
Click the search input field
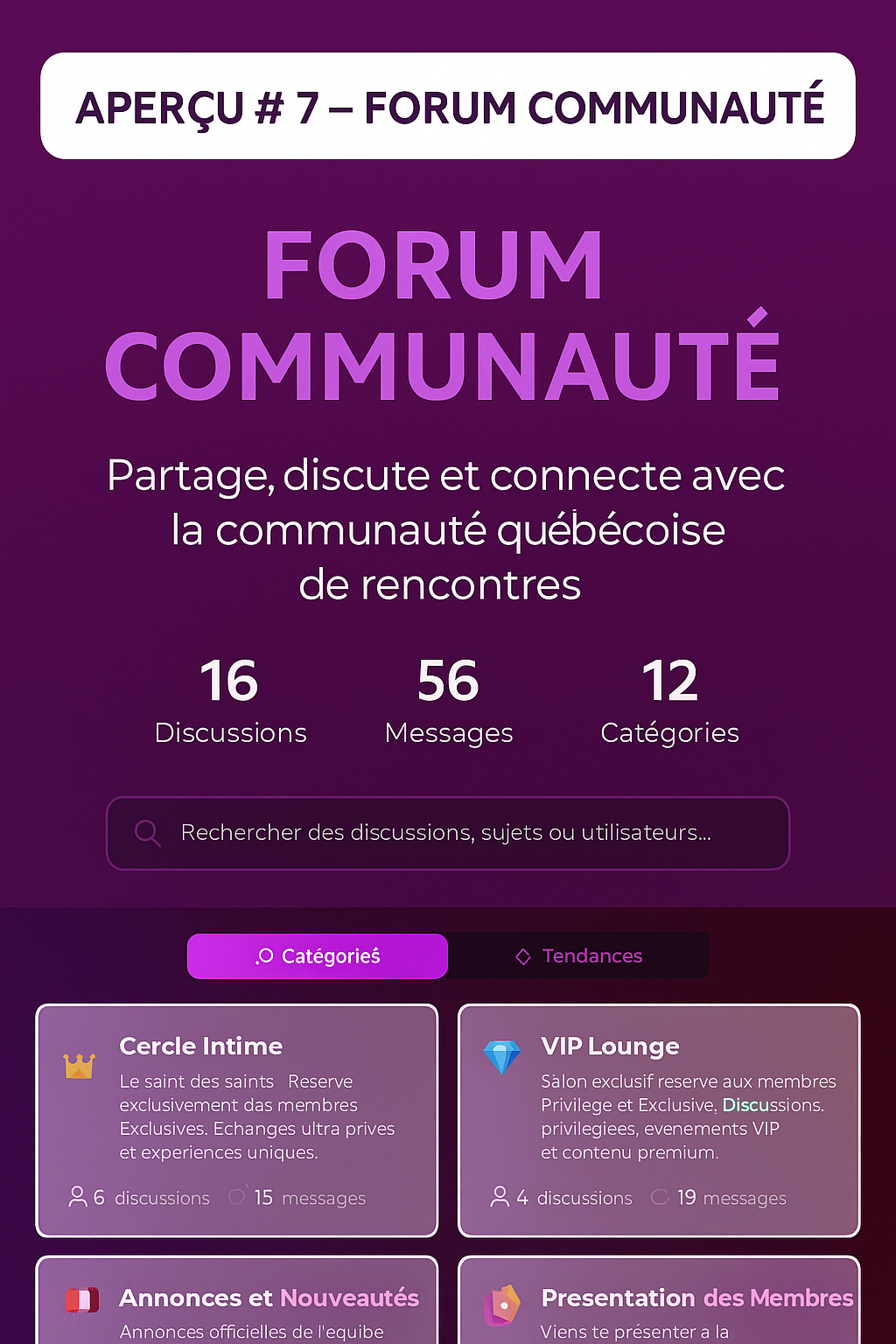447,832
